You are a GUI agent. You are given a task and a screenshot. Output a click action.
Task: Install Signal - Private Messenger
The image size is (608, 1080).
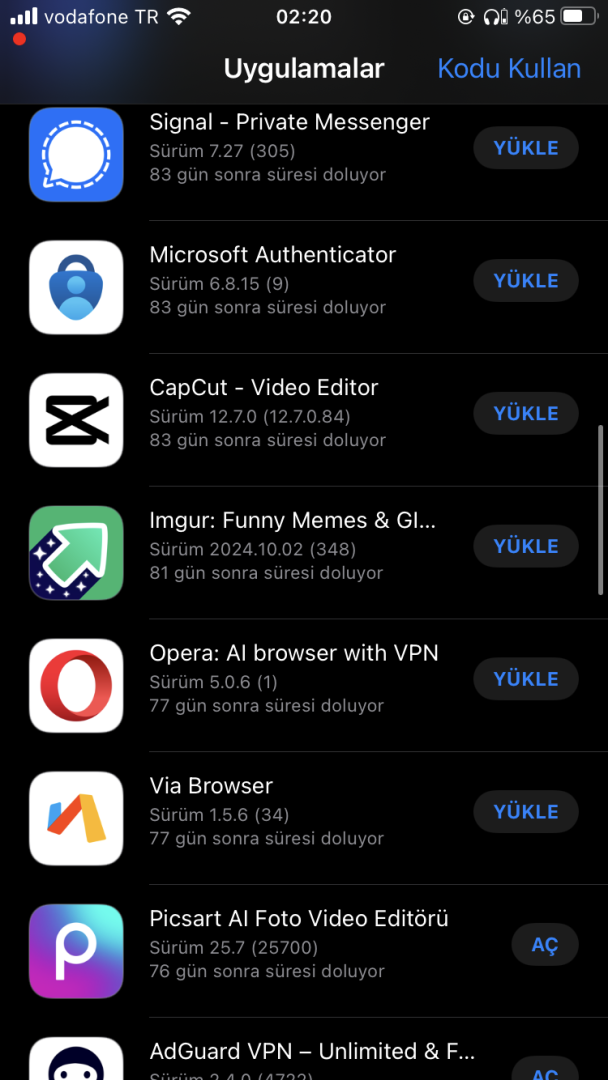(526, 148)
